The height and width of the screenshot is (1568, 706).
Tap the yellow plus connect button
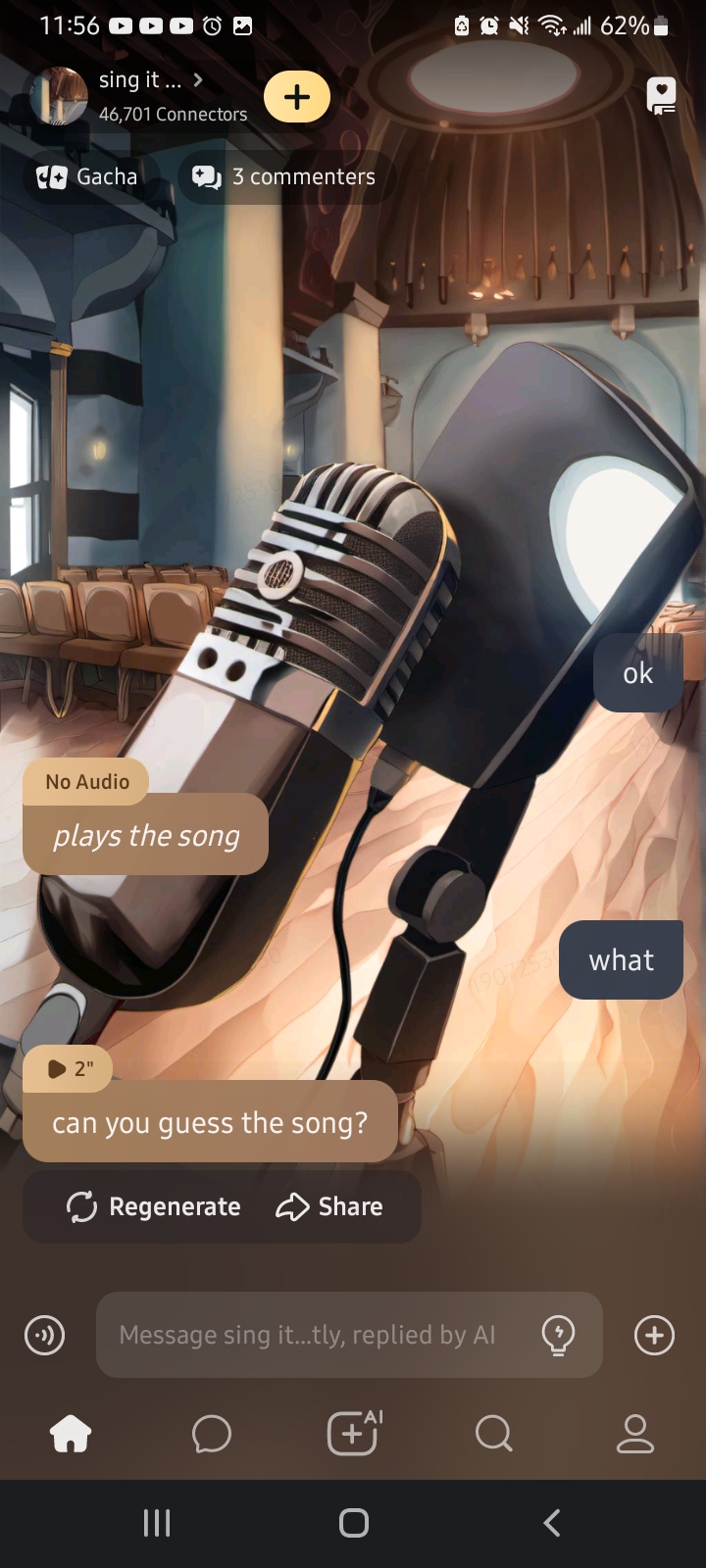coord(297,97)
